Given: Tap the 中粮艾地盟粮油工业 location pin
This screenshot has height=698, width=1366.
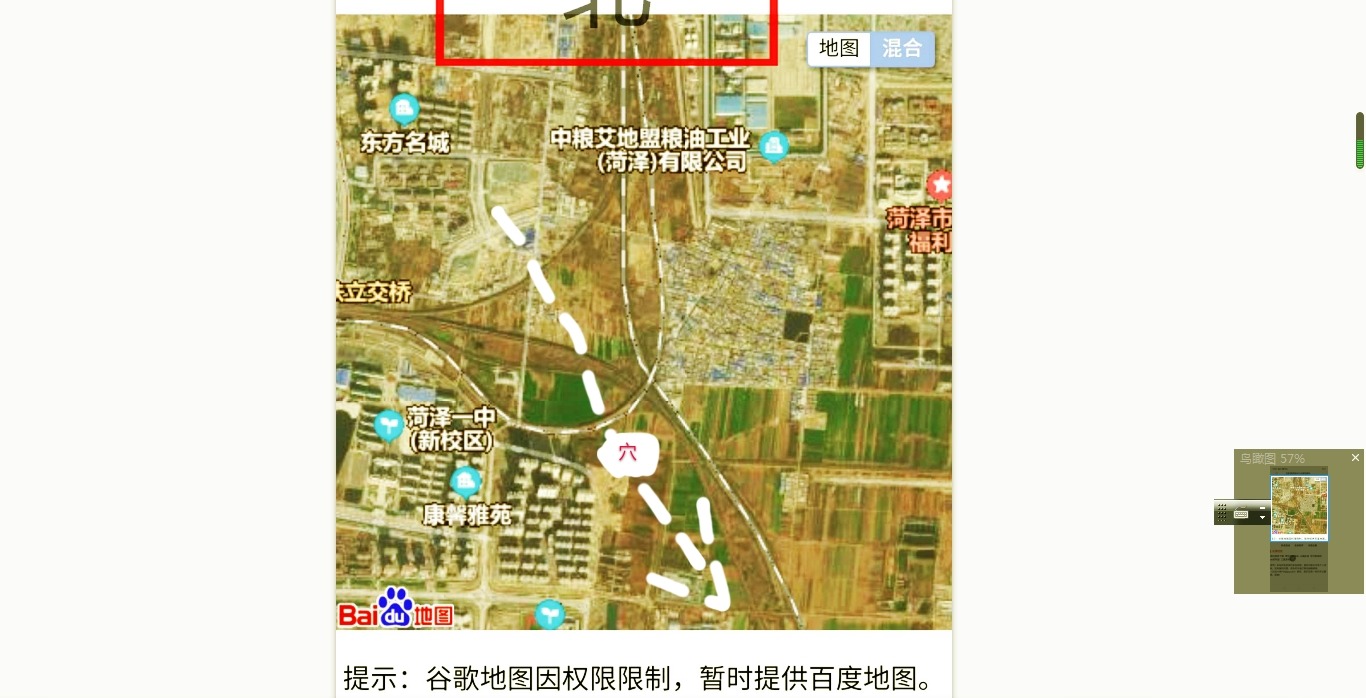Looking at the screenshot, I should pos(773,147).
